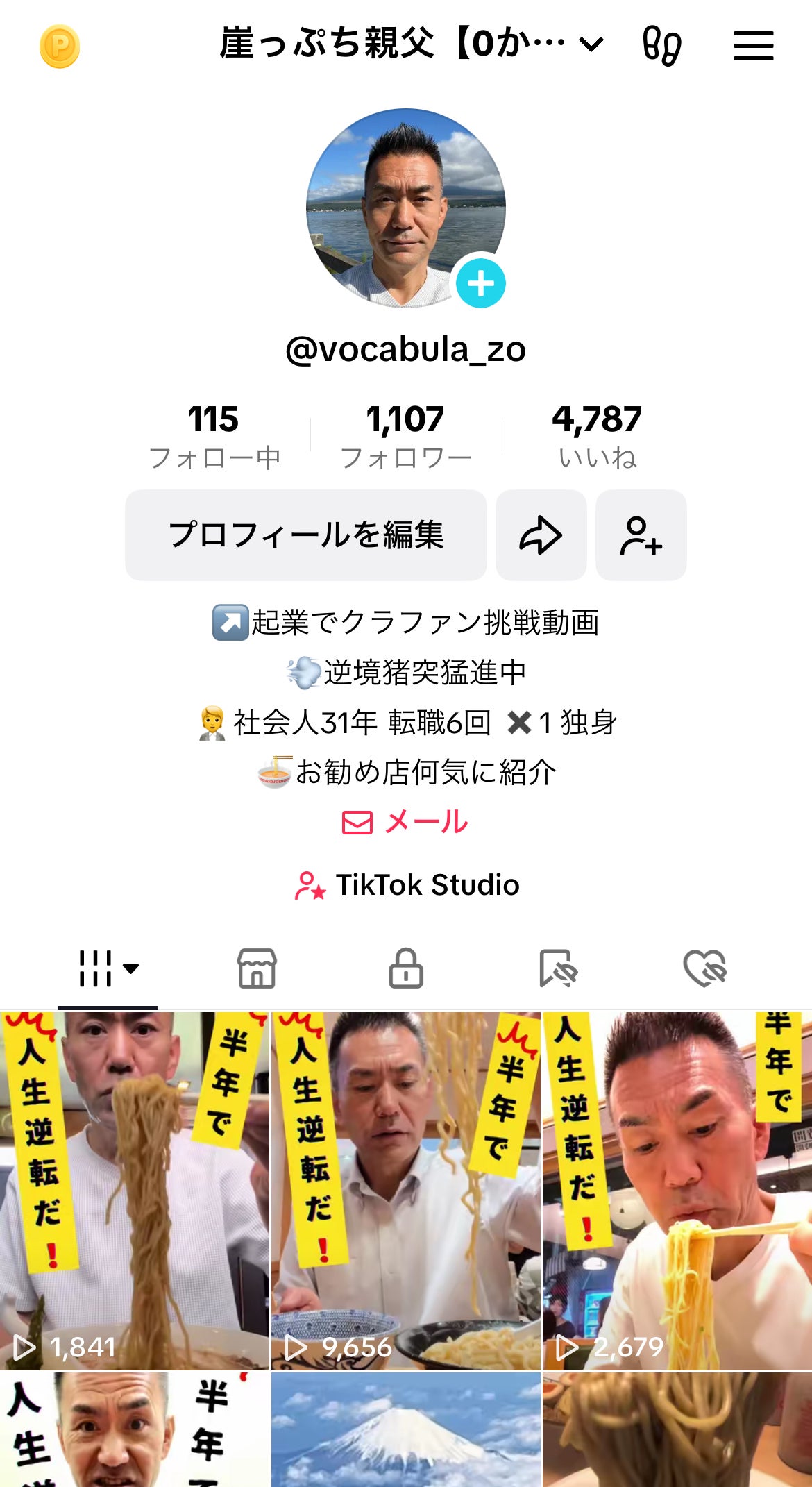
Task: Open the hamburger menu
Action: pyautogui.click(x=753, y=46)
